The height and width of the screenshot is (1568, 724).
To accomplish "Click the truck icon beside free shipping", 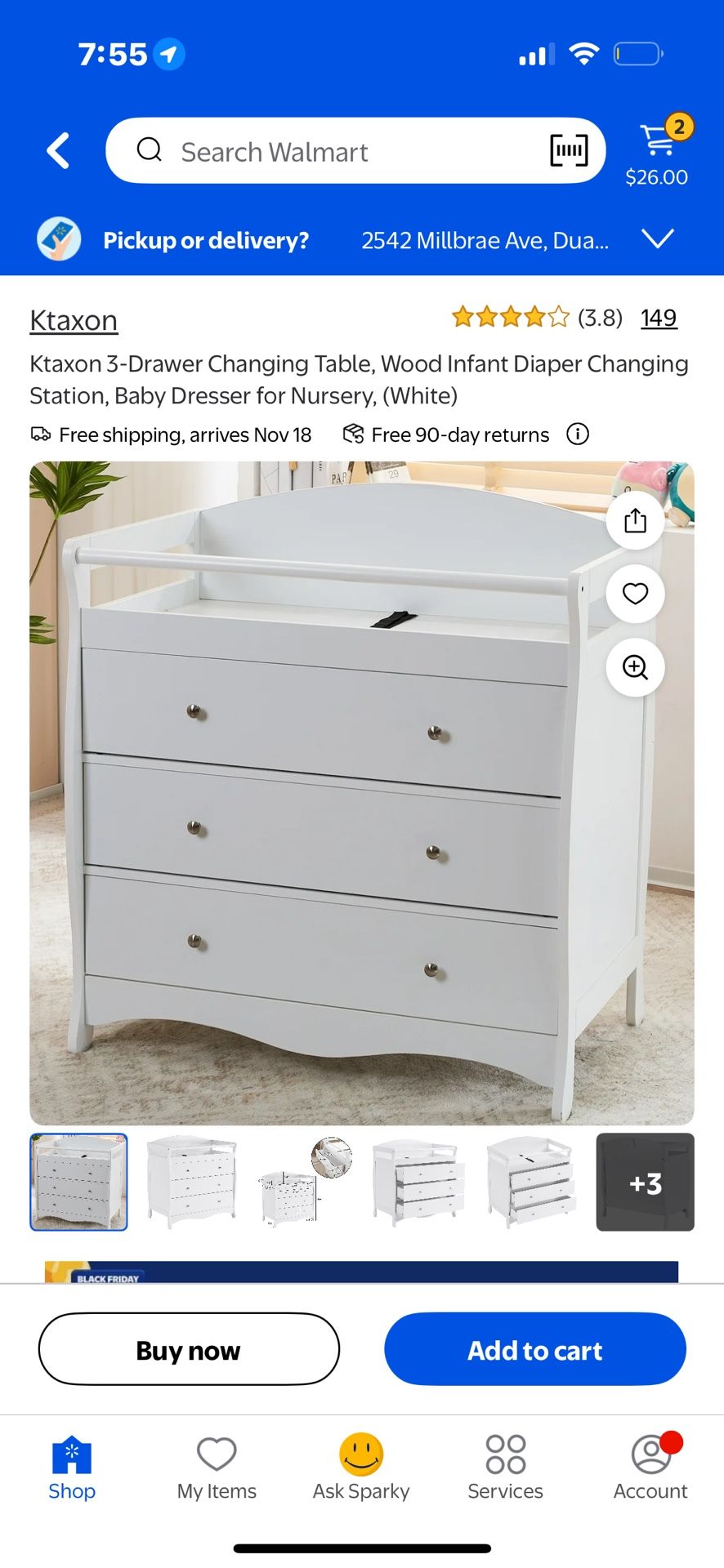I will (39, 434).
